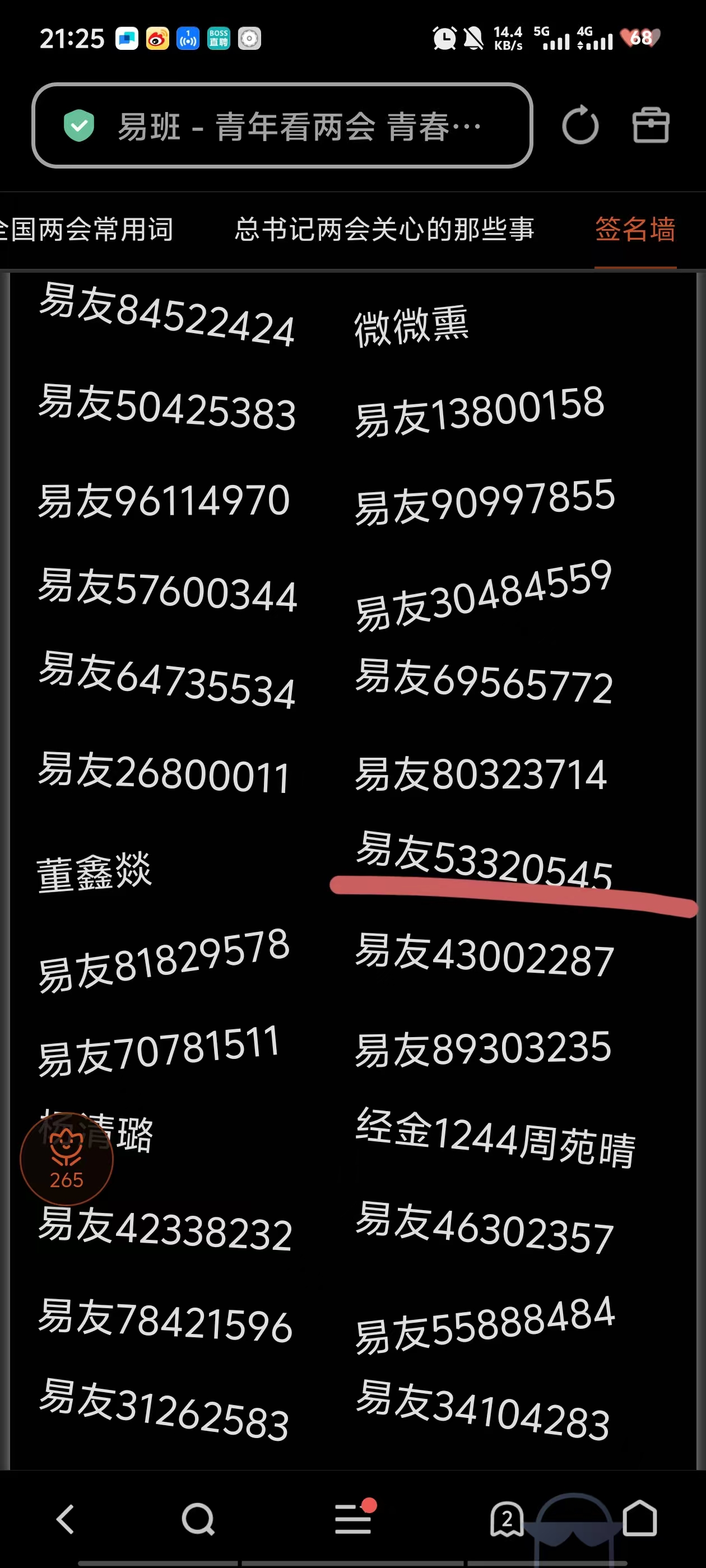
Task: View the two open browser tabs
Action: [507, 1519]
